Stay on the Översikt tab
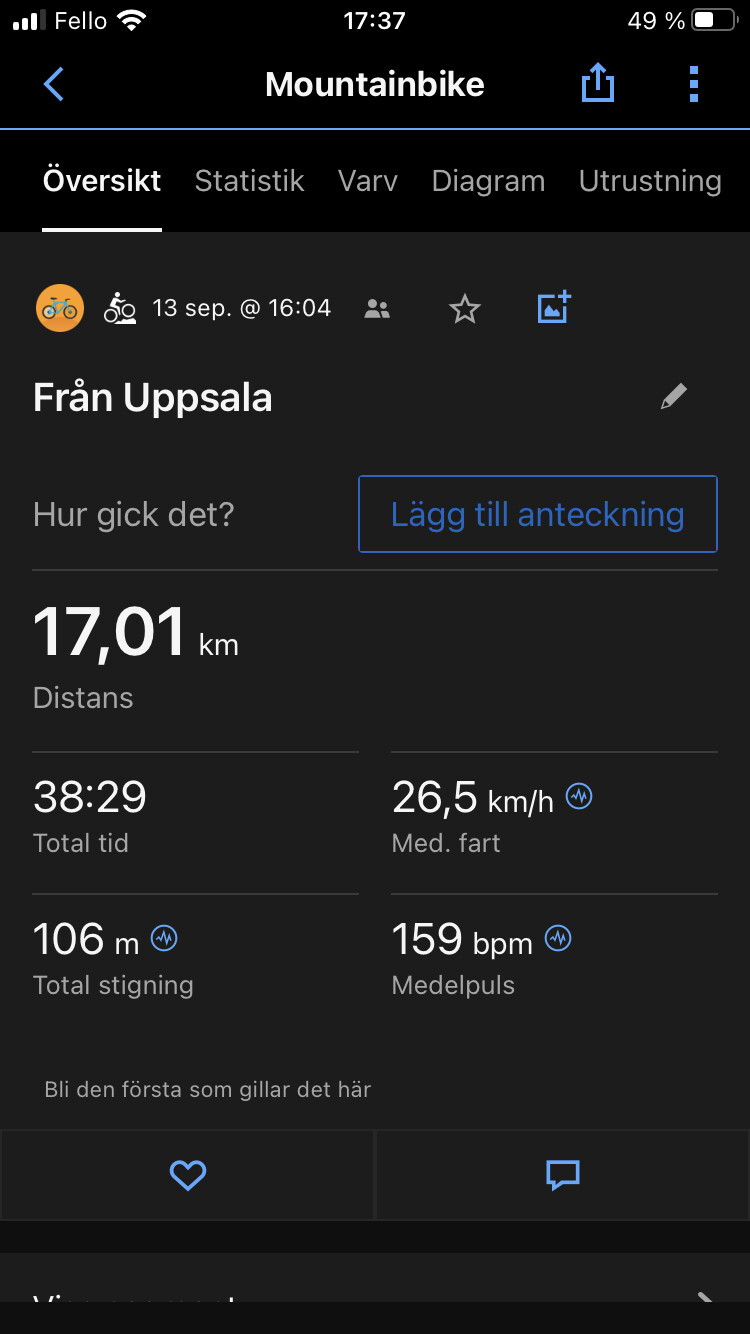The height and width of the screenshot is (1334, 750). tap(102, 181)
